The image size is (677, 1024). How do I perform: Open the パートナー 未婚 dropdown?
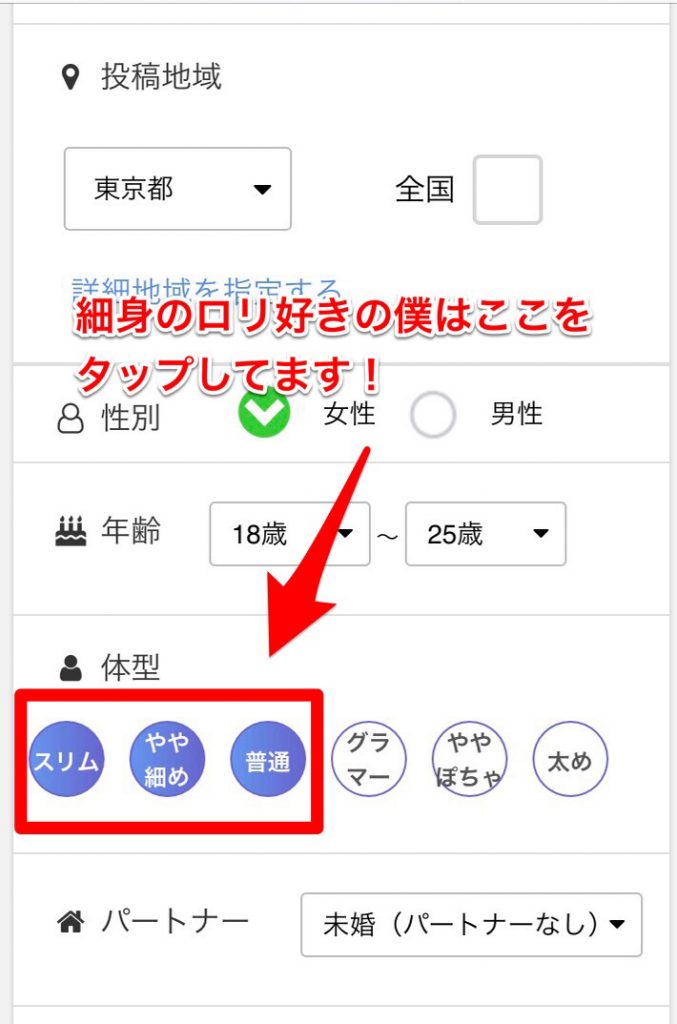[472, 925]
